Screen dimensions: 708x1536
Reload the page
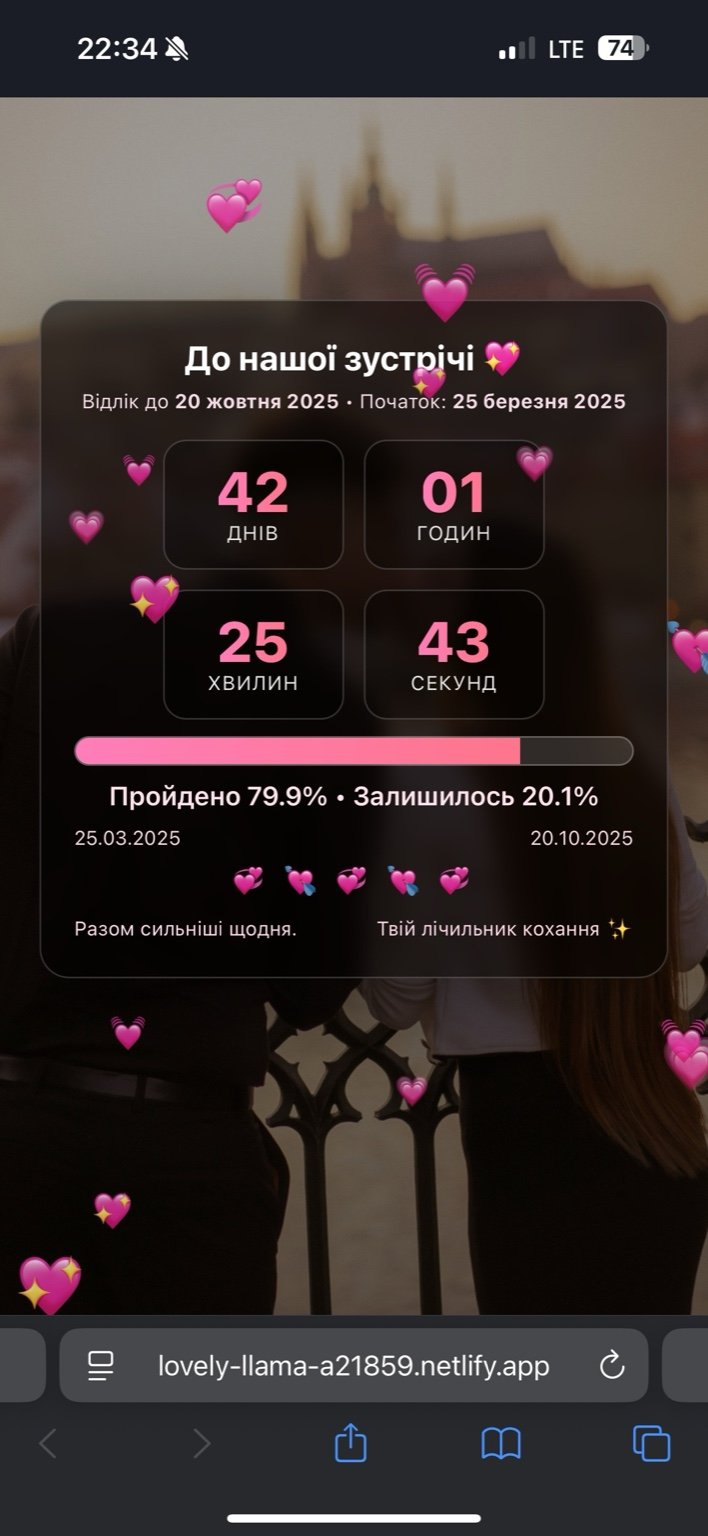click(611, 1366)
